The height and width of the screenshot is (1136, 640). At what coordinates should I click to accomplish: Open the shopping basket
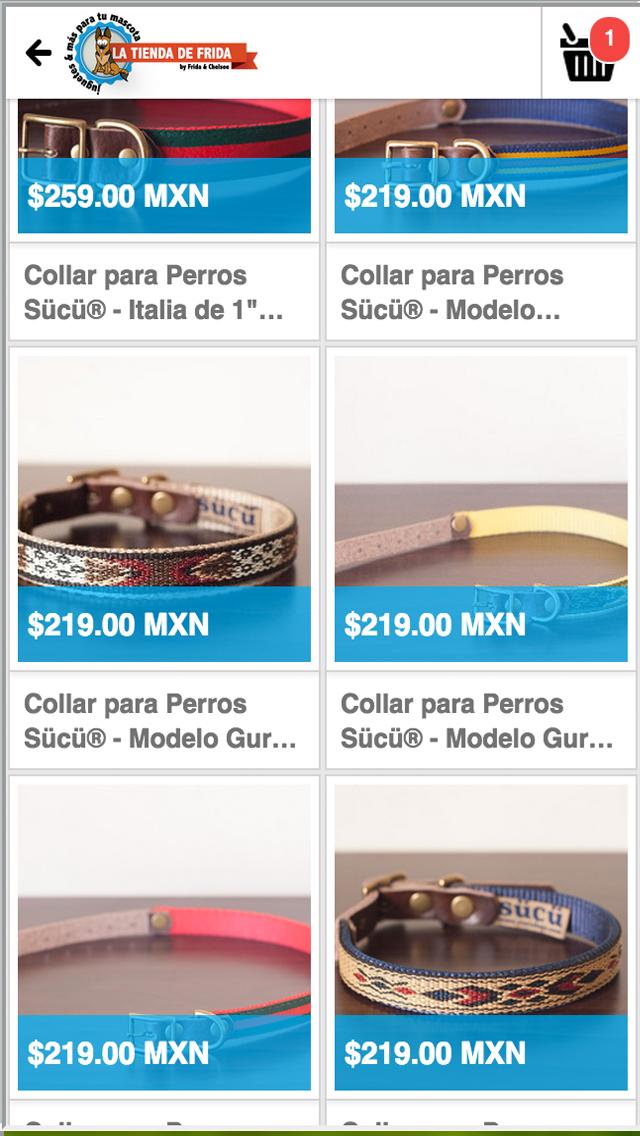click(588, 54)
